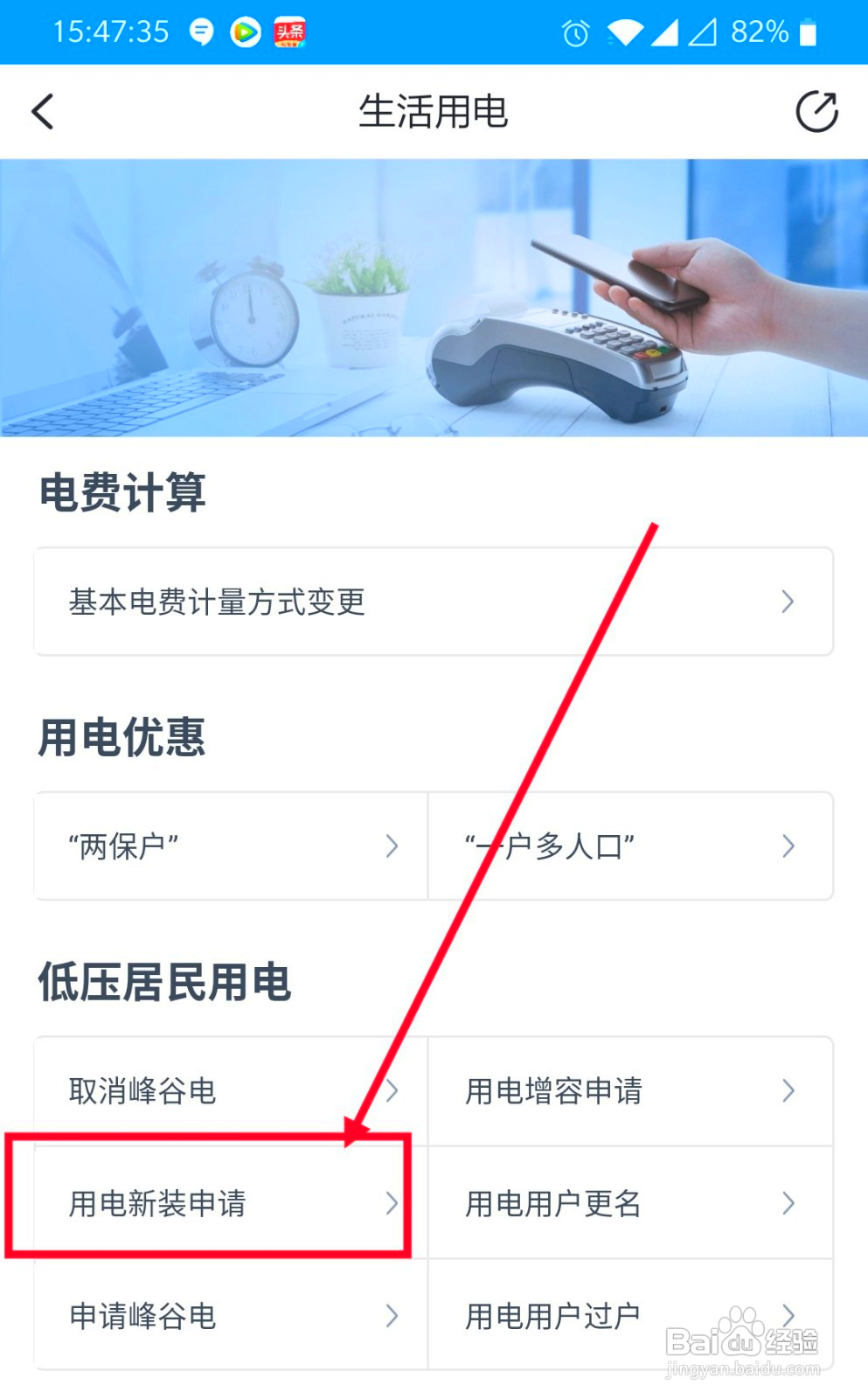Tap the messaging icon in the status bar

click(202, 31)
